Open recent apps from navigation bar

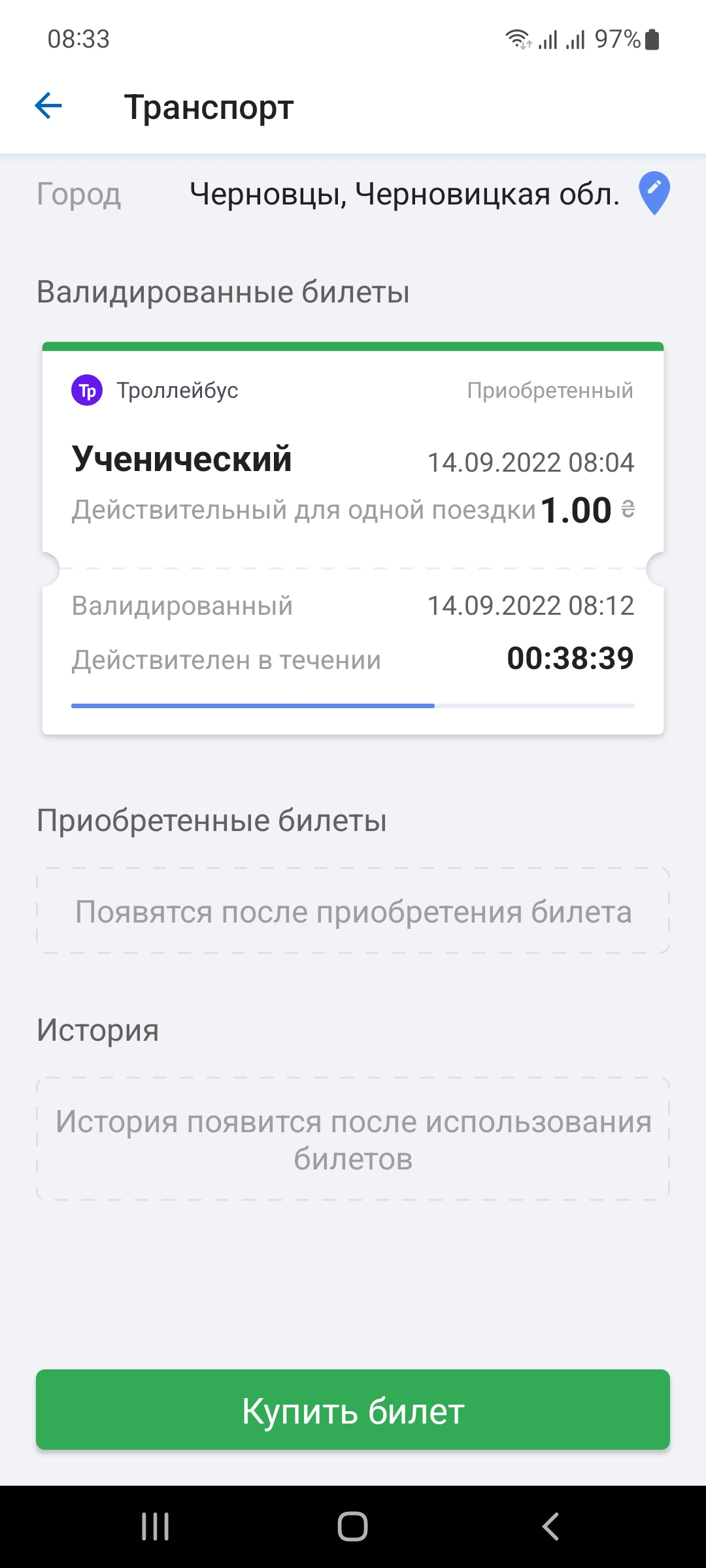point(156,1526)
